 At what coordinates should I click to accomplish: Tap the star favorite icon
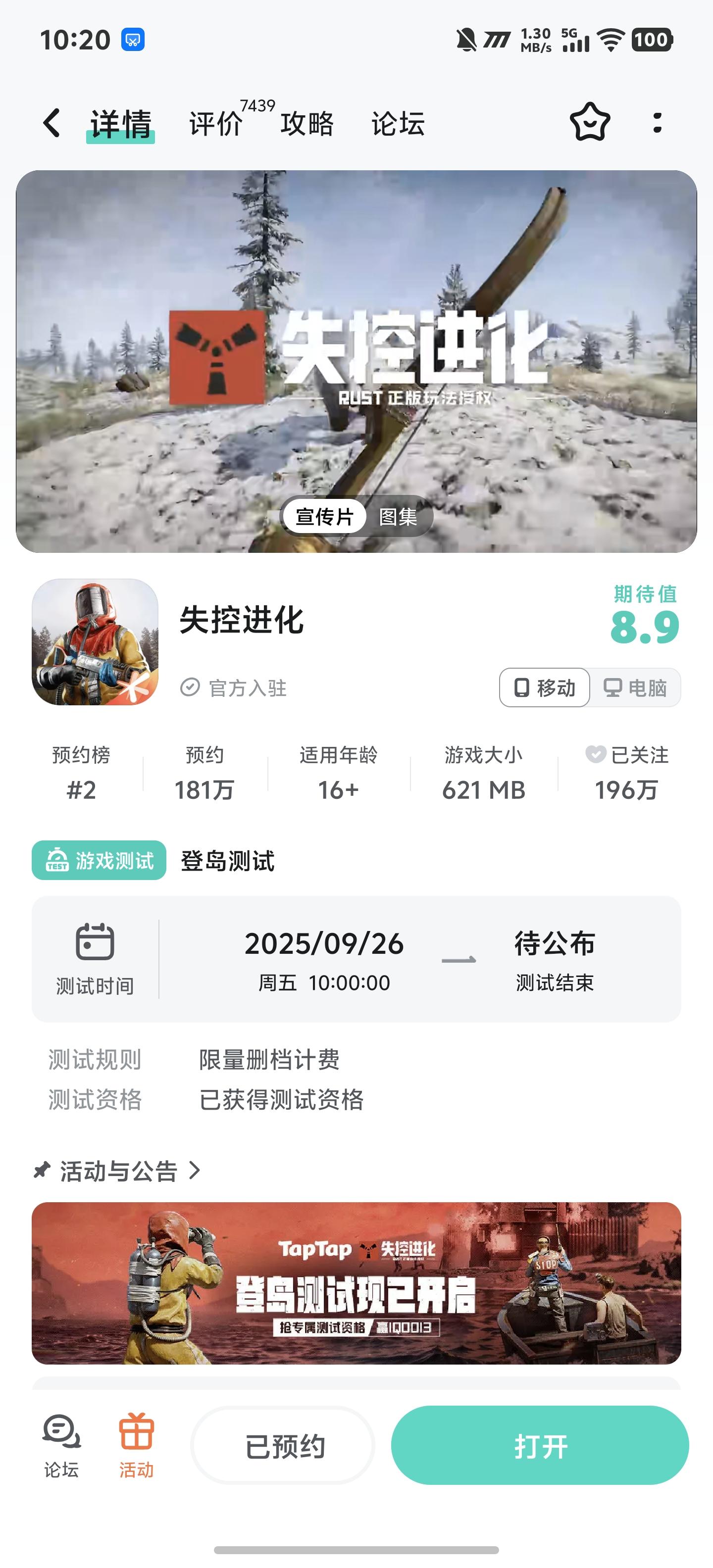tap(589, 122)
